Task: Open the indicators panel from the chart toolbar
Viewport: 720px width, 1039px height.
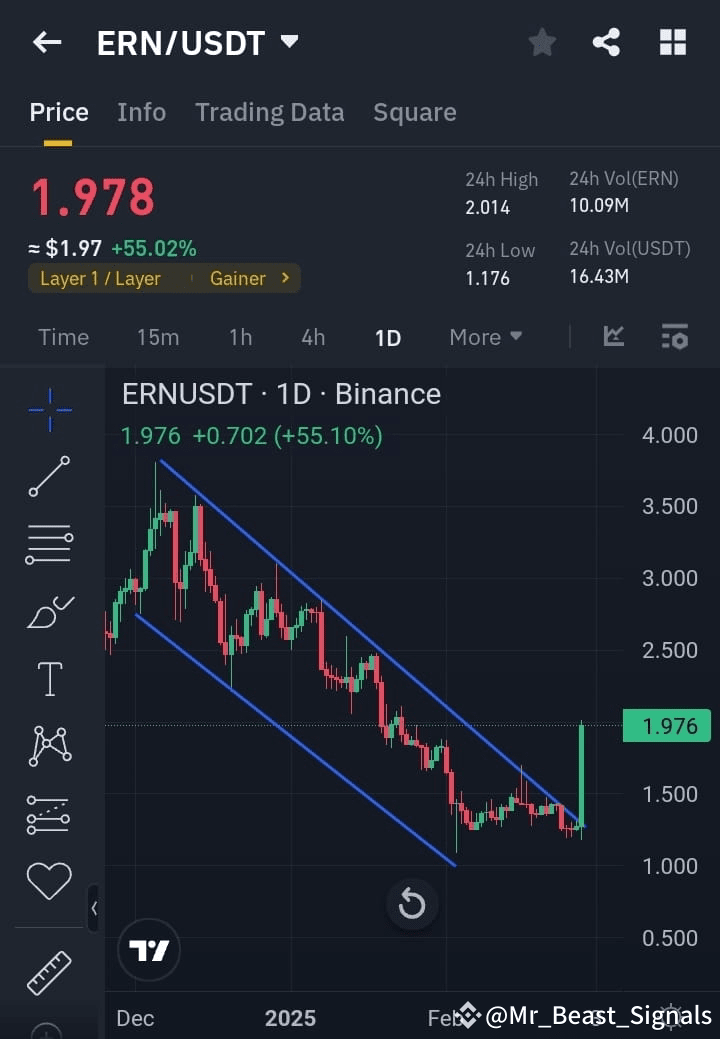Action: [613, 337]
